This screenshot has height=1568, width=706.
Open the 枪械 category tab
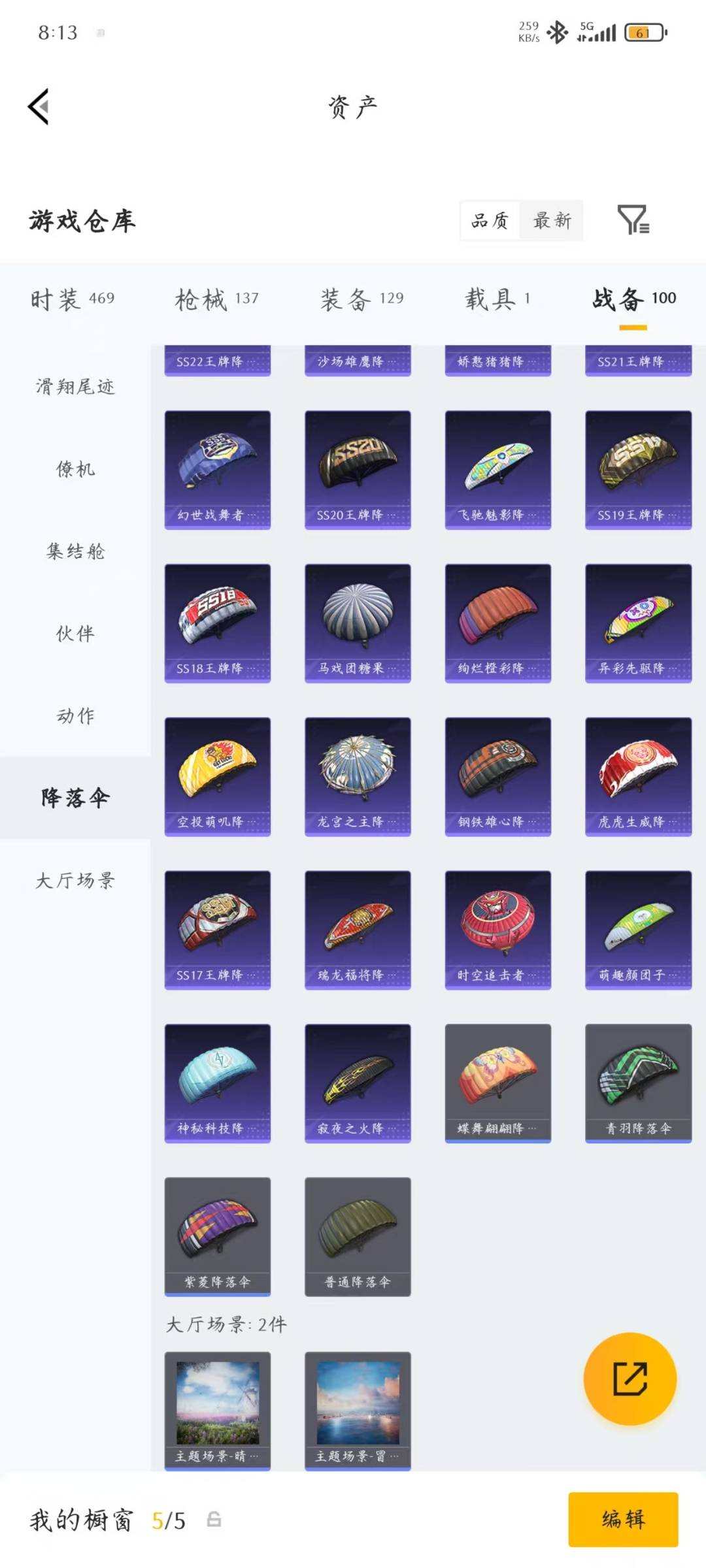216,299
